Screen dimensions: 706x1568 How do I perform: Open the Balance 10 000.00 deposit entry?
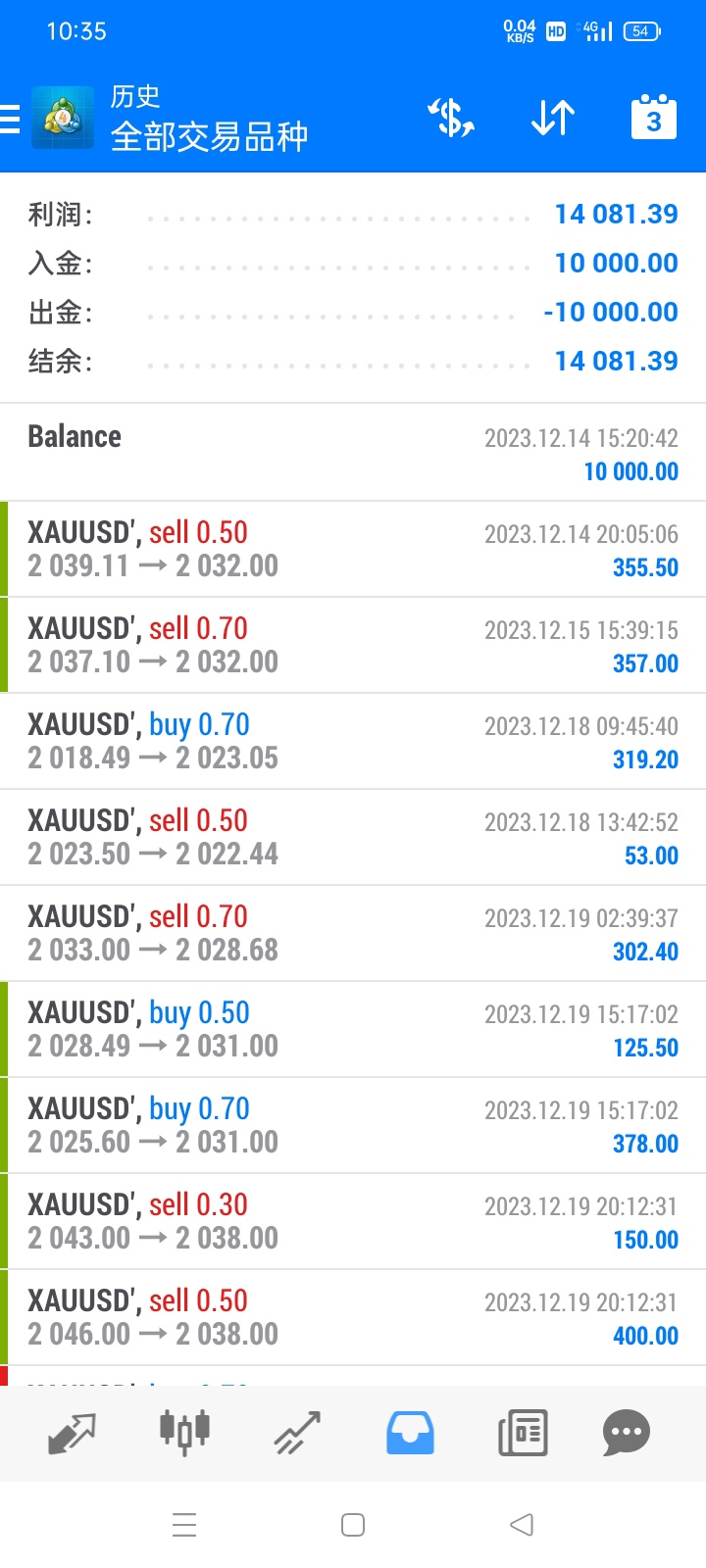point(353,453)
